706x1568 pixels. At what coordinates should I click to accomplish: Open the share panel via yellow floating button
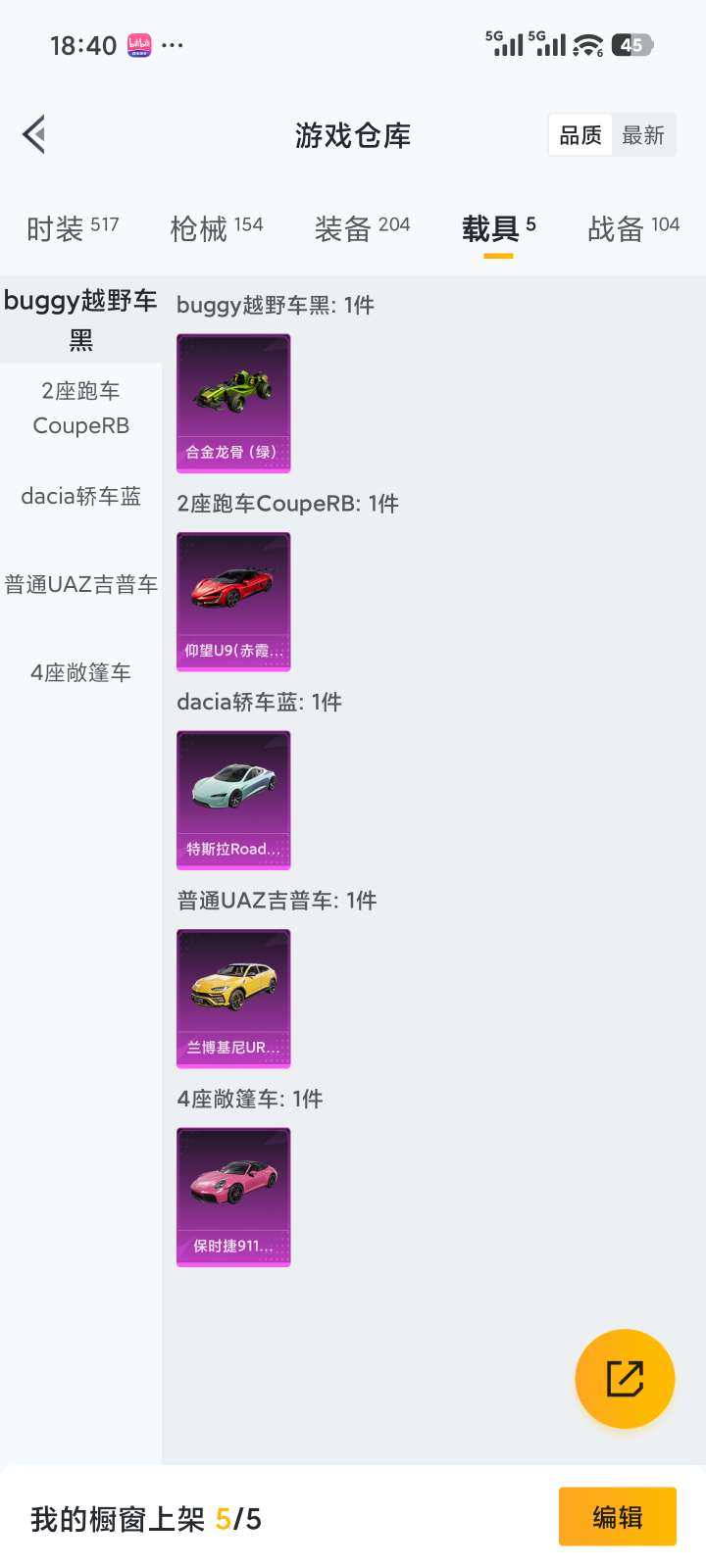click(x=625, y=1378)
